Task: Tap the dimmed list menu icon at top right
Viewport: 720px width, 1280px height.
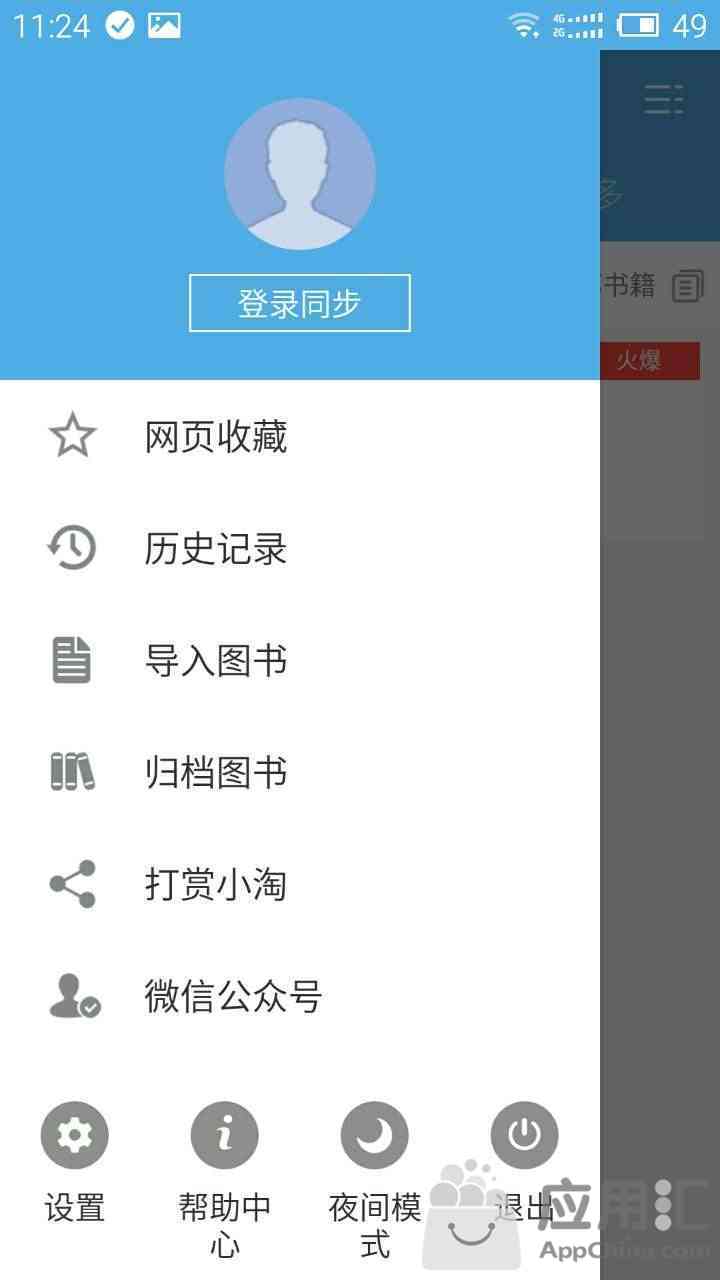Action: (663, 100)
